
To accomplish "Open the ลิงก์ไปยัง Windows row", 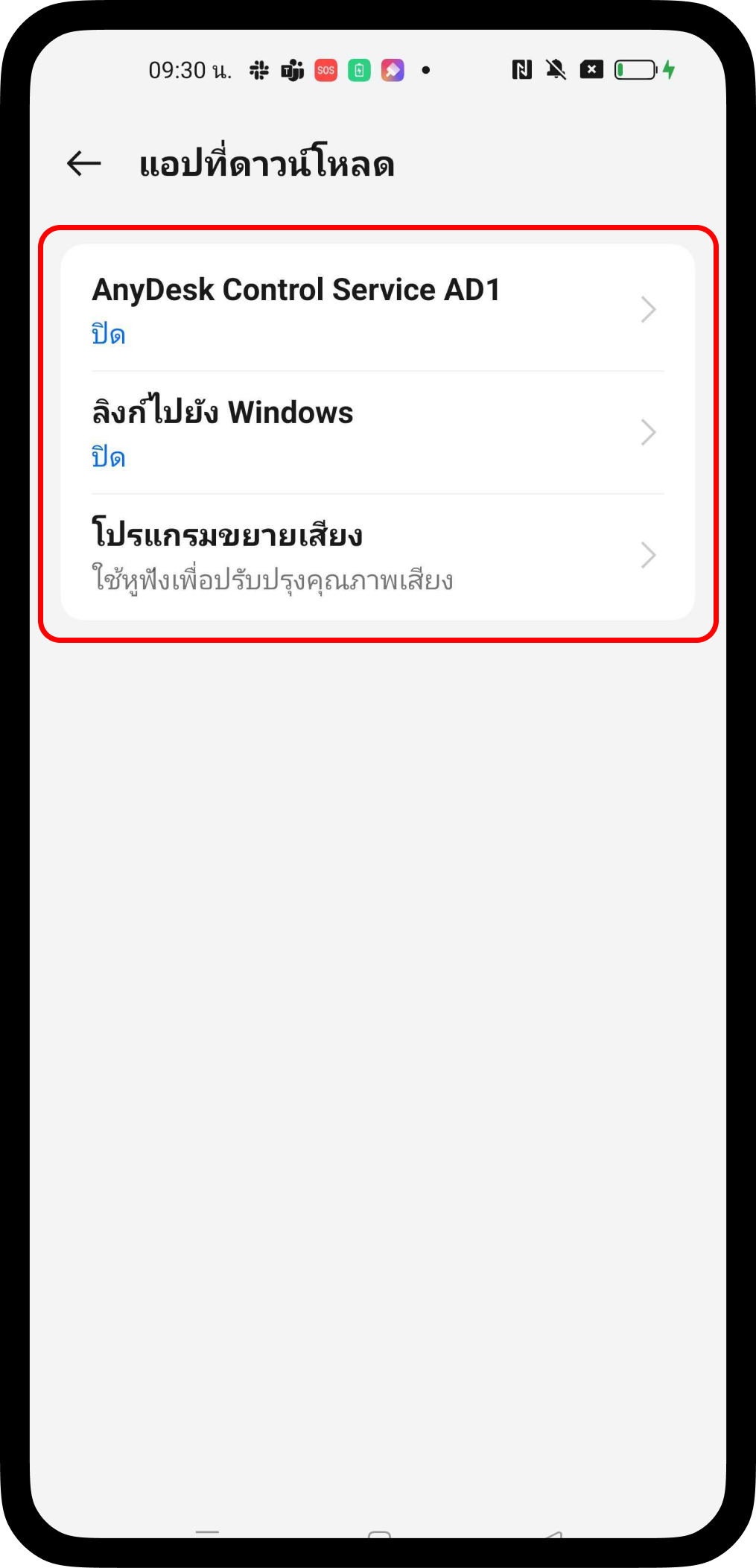I will point(377,432).
